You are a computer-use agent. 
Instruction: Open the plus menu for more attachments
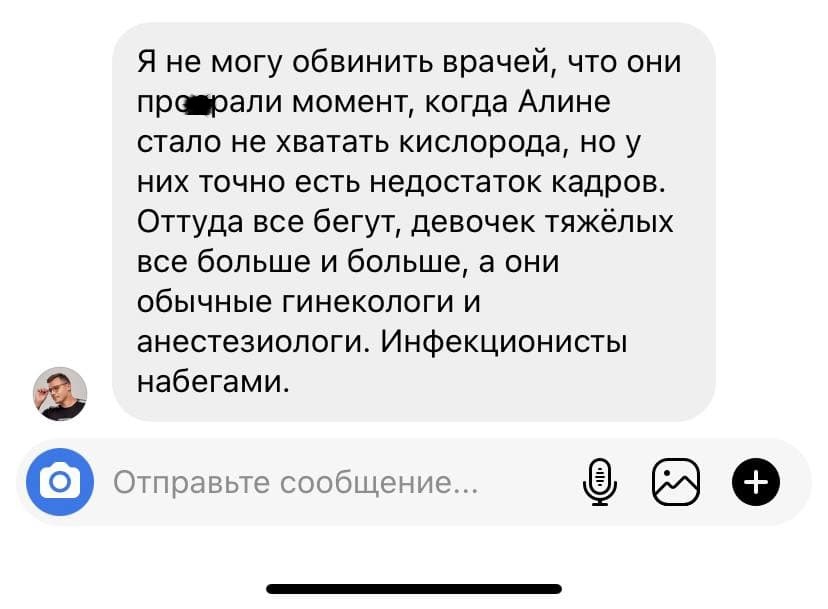click(756, 483)
